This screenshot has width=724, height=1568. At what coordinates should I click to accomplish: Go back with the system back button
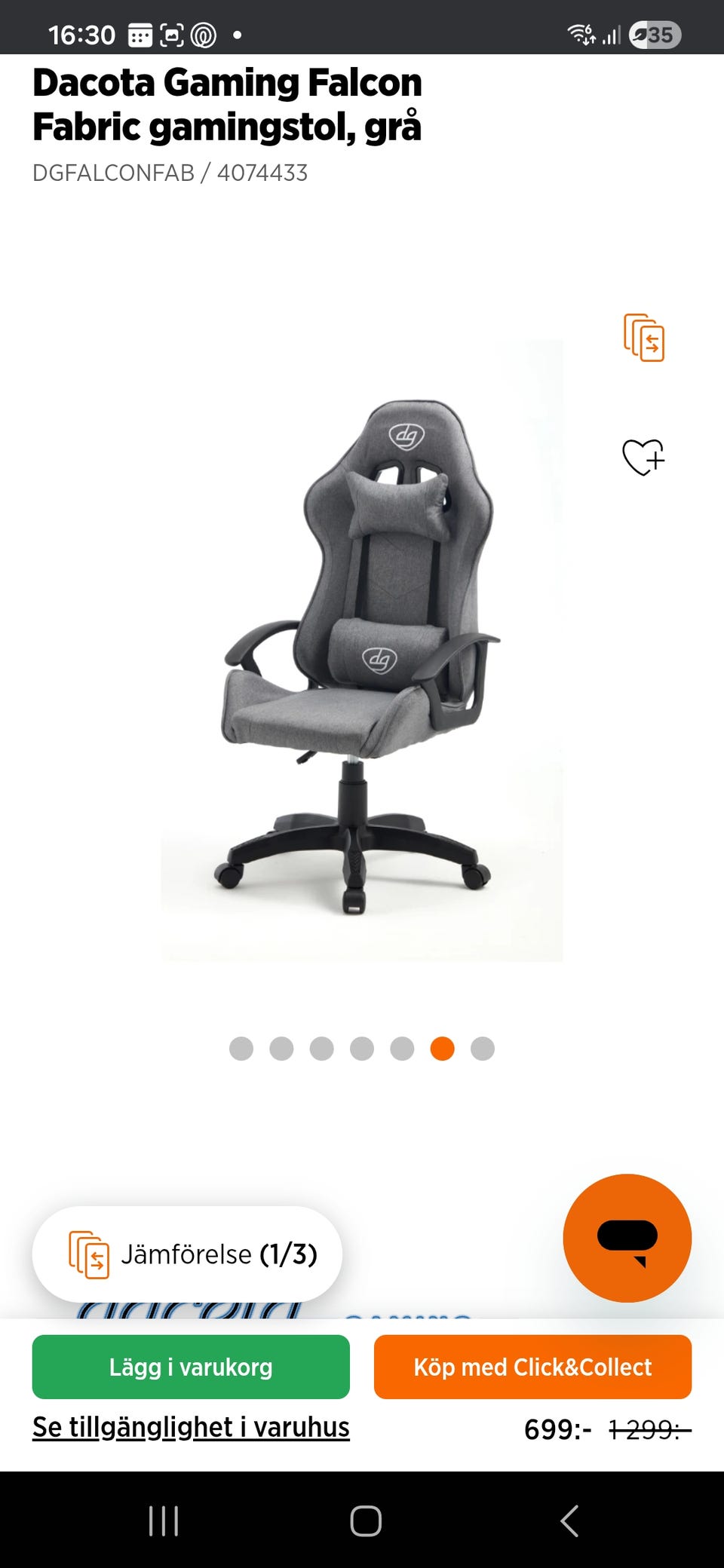tap(569, 1521)
